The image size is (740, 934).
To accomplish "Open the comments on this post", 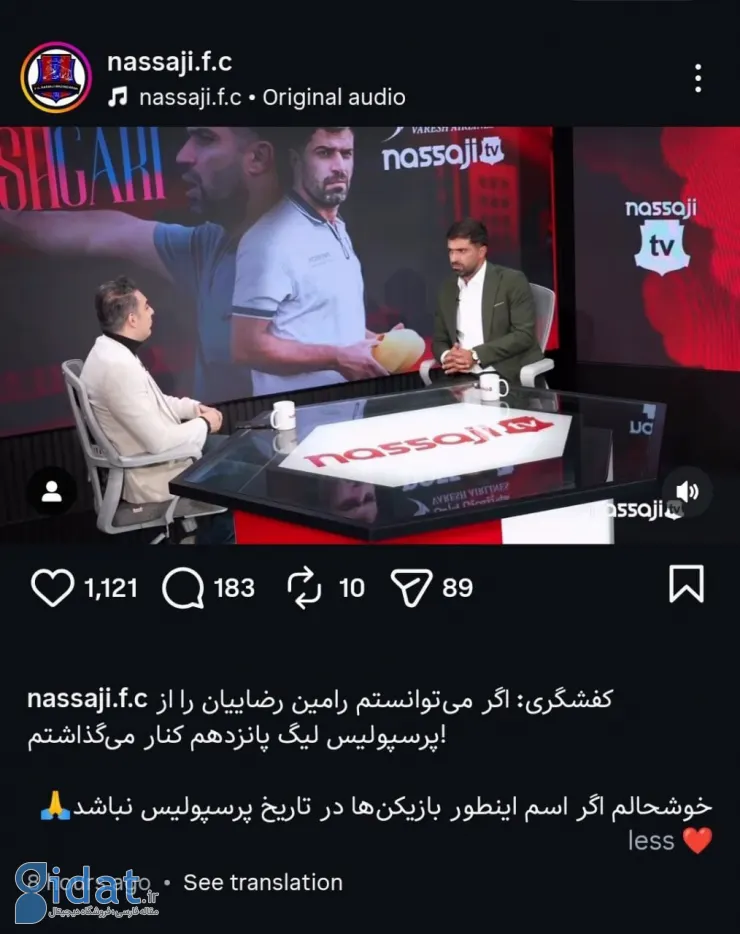I will click(182, 587).
